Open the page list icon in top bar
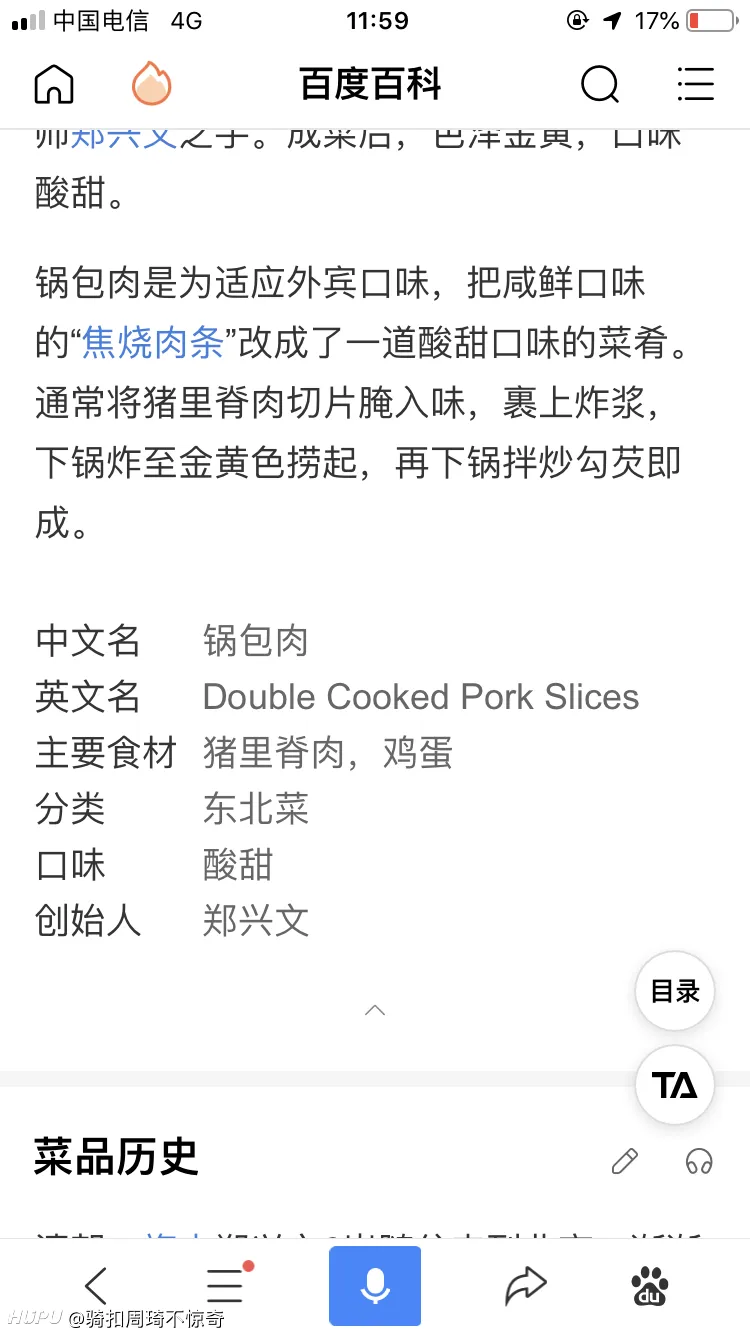Image resolution: width=750 pixels, height=1334 pixels. click(x=696, y=85)
